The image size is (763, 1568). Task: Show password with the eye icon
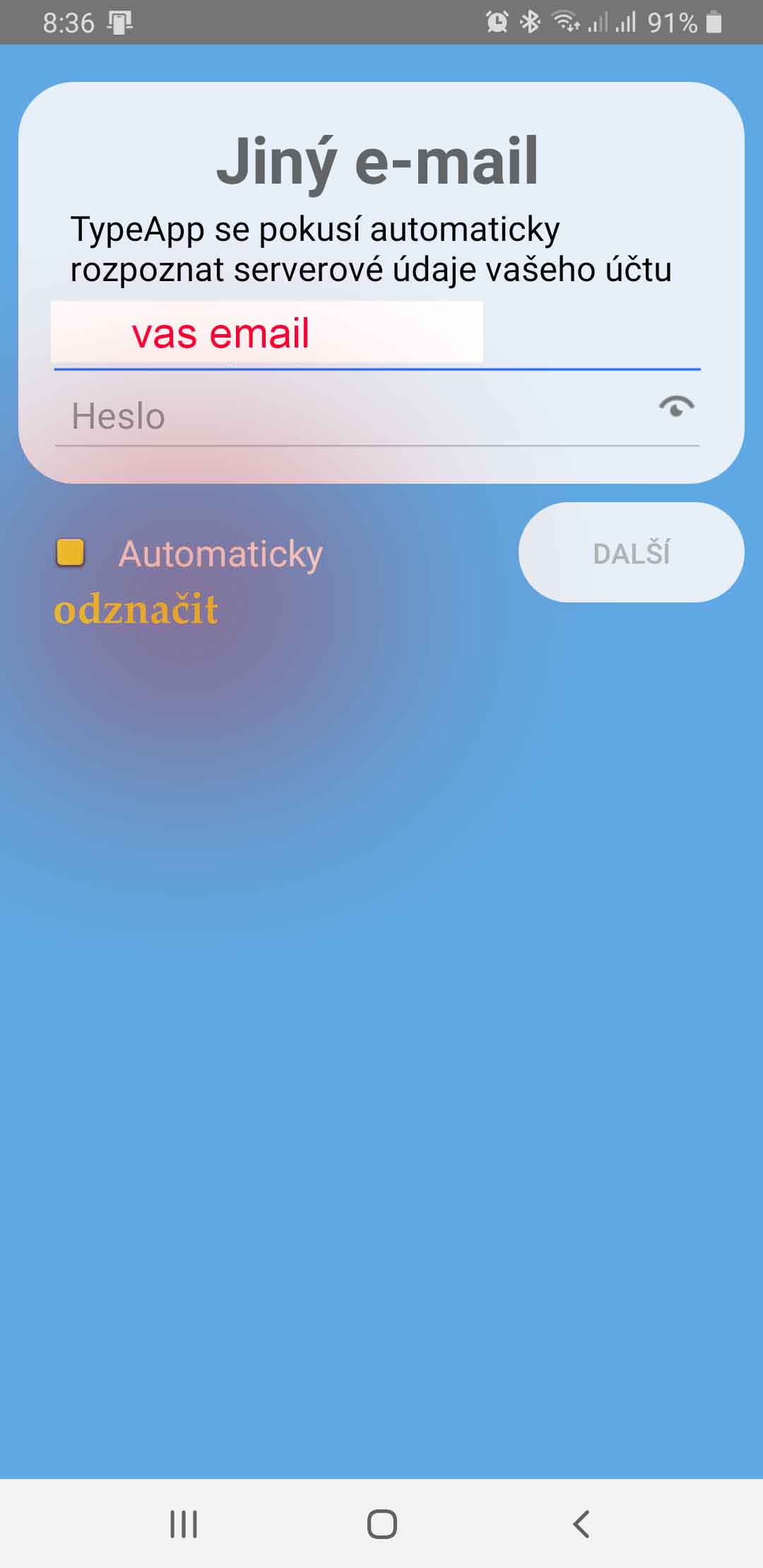coord(676,407)
